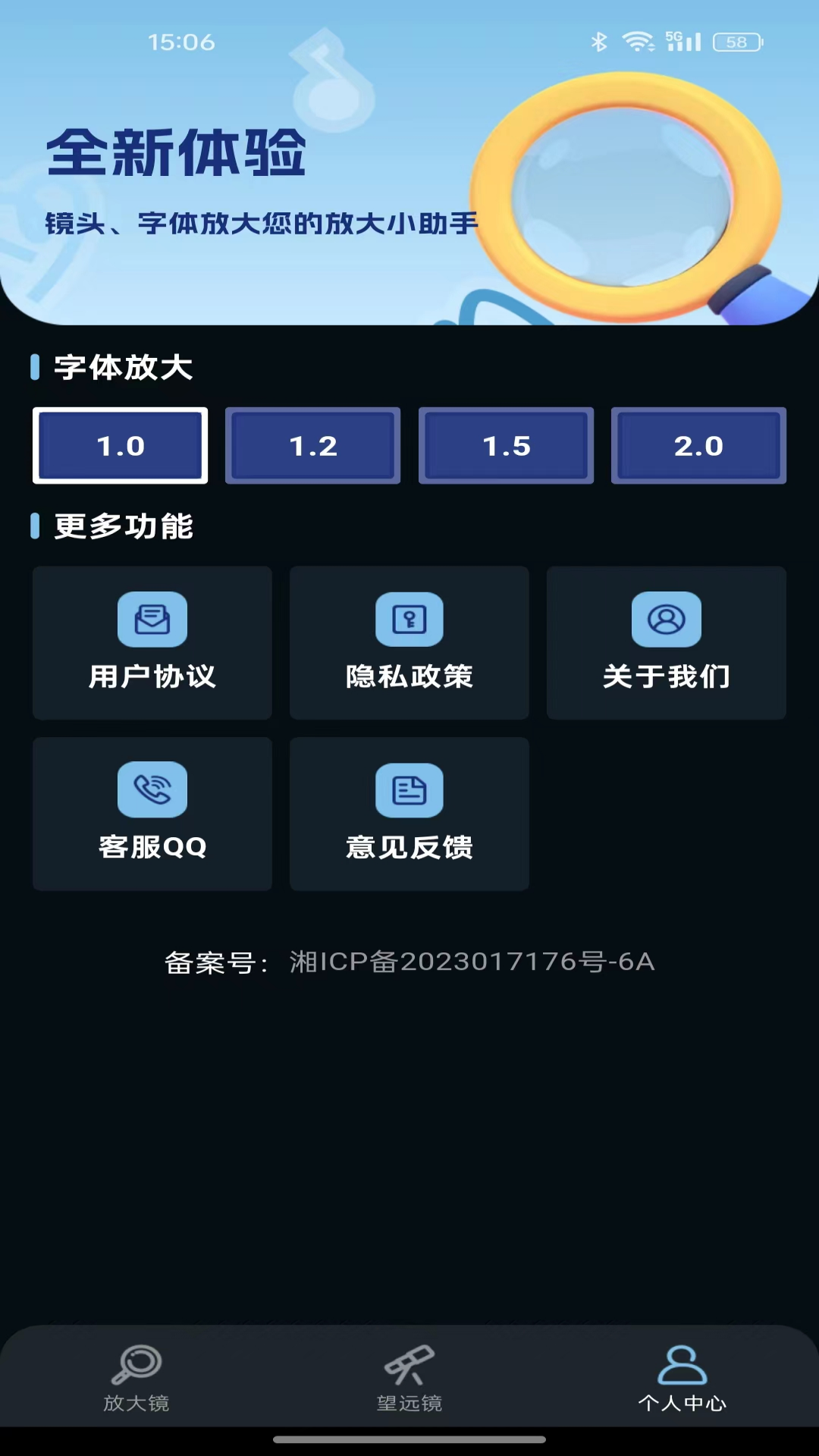Enlarge font to 2.0
The image size is (819, 1456).
(x=698, y=445)
